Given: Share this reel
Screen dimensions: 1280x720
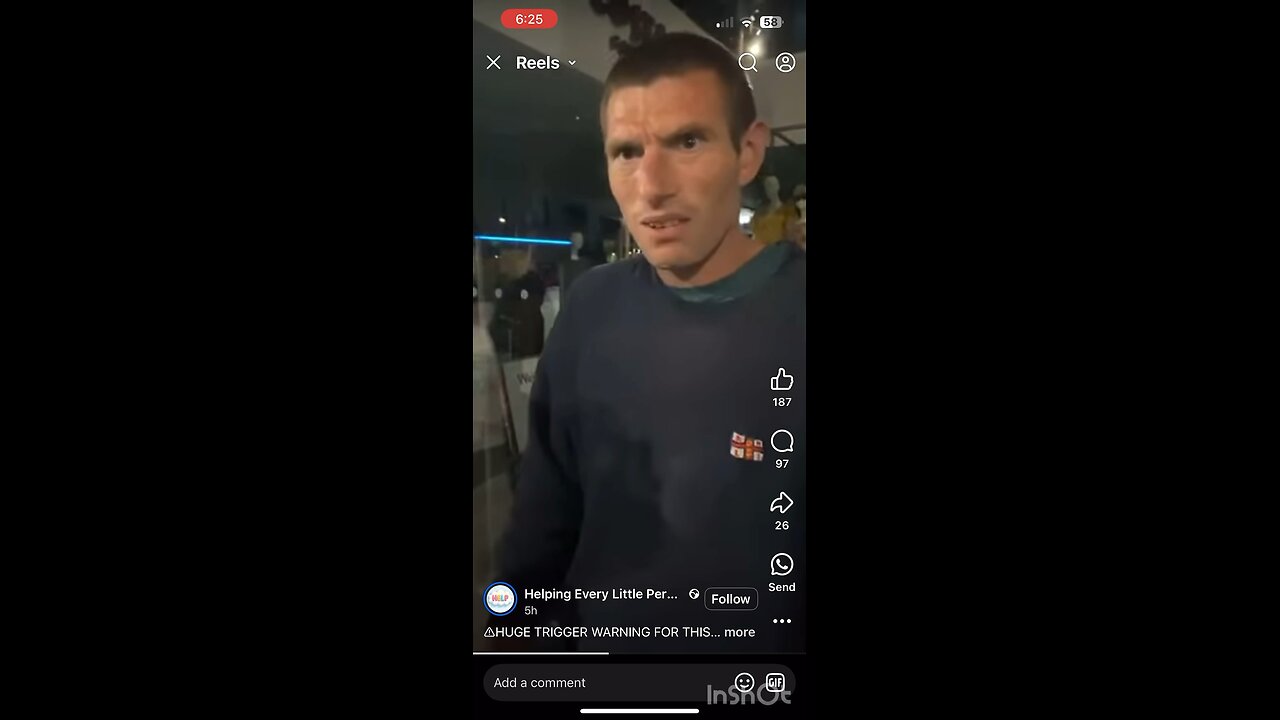Looking at the screenshot, I should point(781,503).
